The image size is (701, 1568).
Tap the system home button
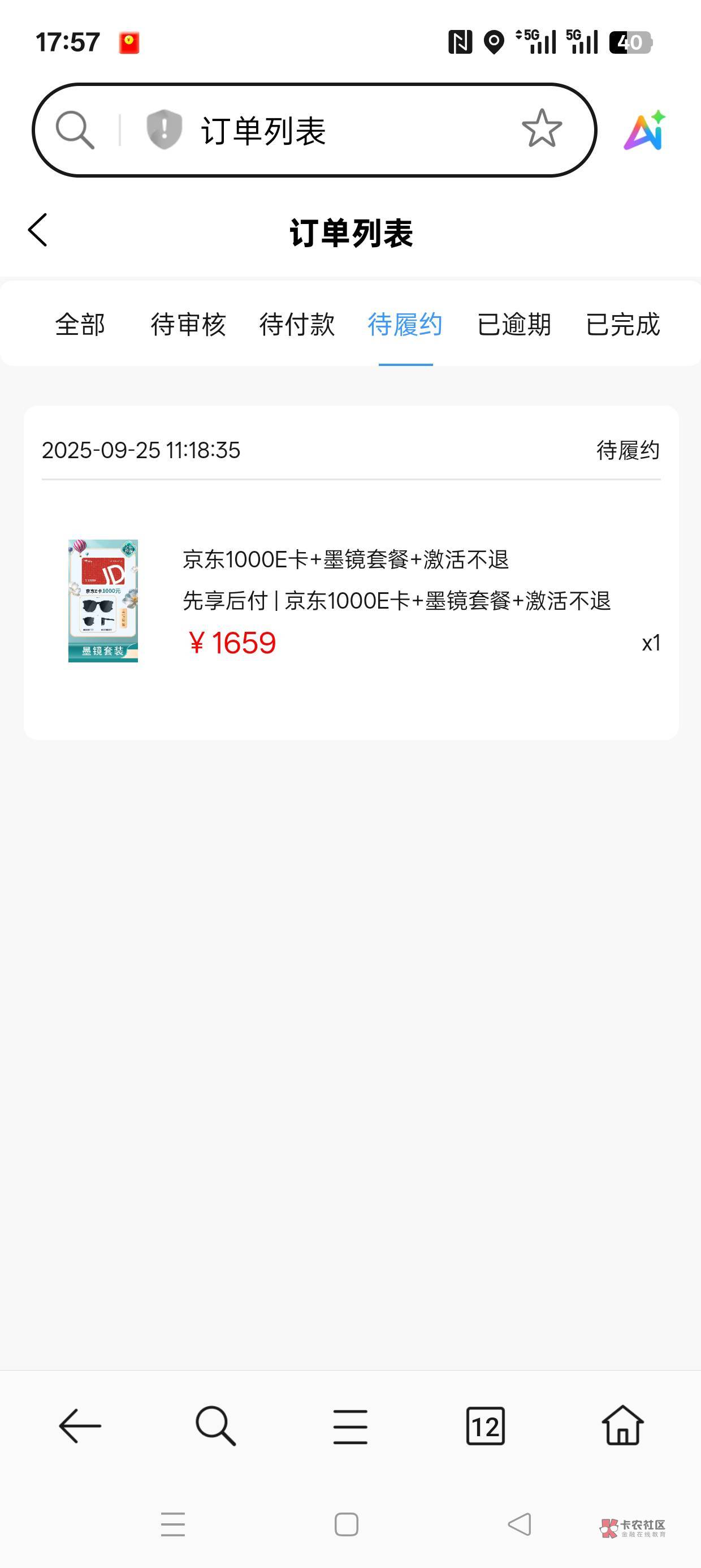pos(346,1524)
